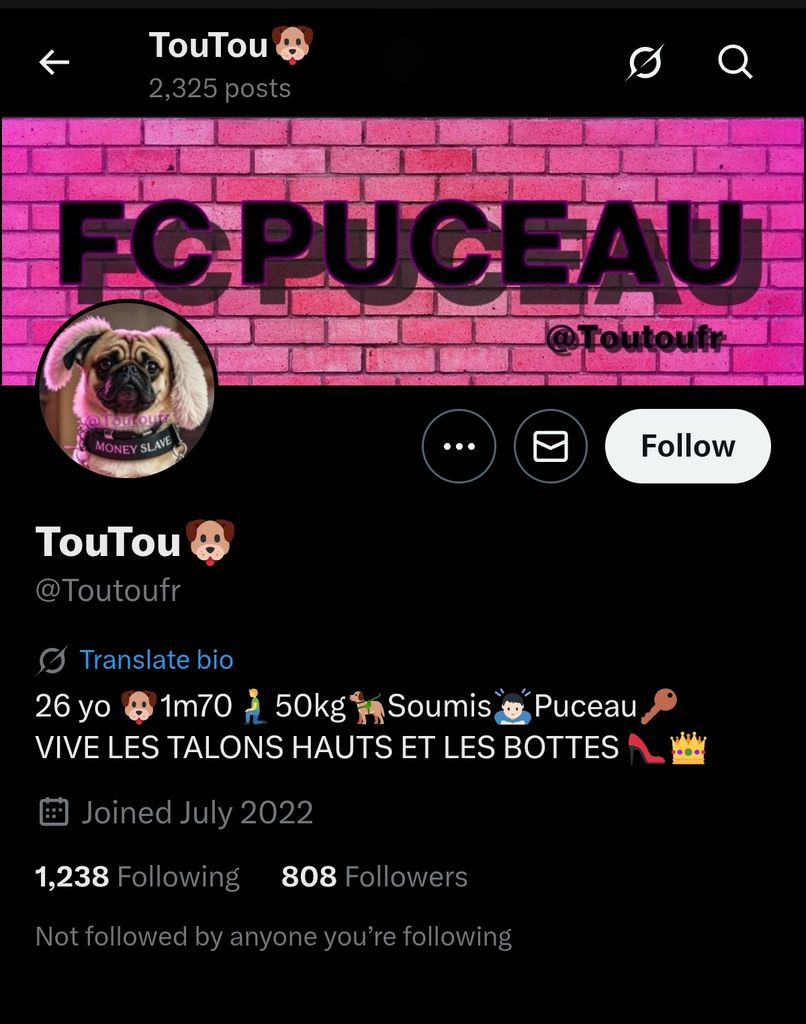
Task: View the 1,238 Following list
Action: click(x=137, y=877)
